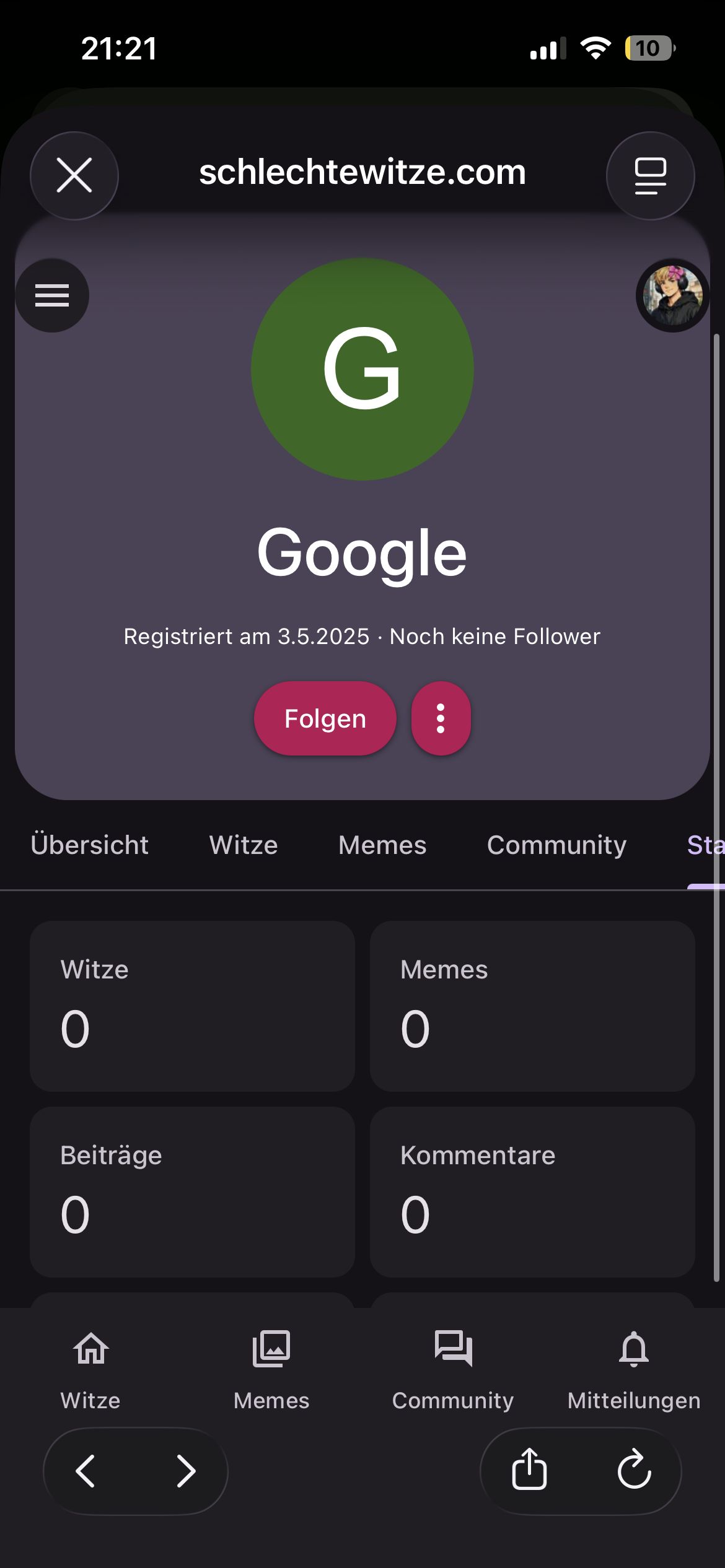
Task: Select the Witze profile tab
Action: (x=244, y=845)
